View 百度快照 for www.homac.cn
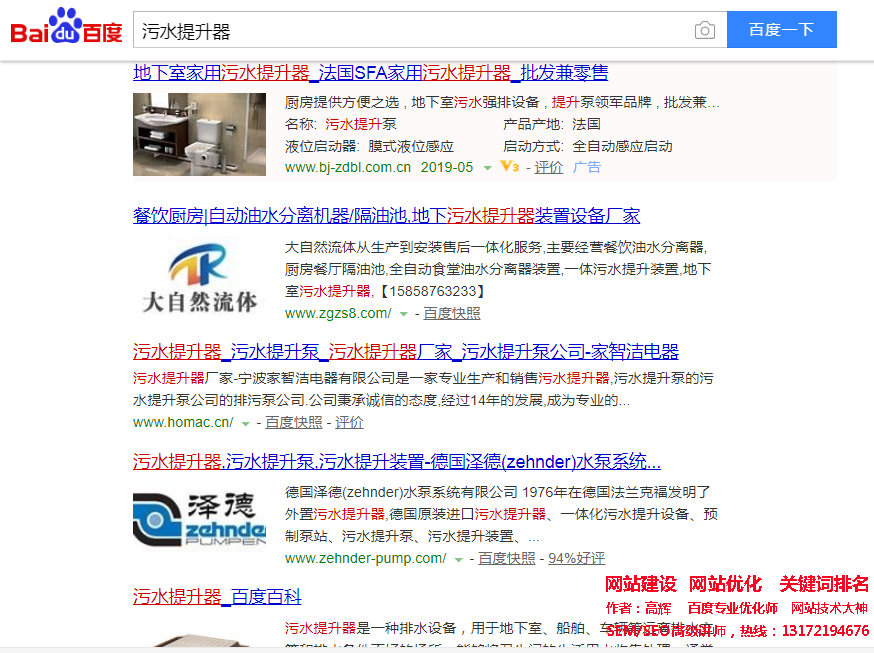Viewport: 874px width, 653px height. point(293,423)
